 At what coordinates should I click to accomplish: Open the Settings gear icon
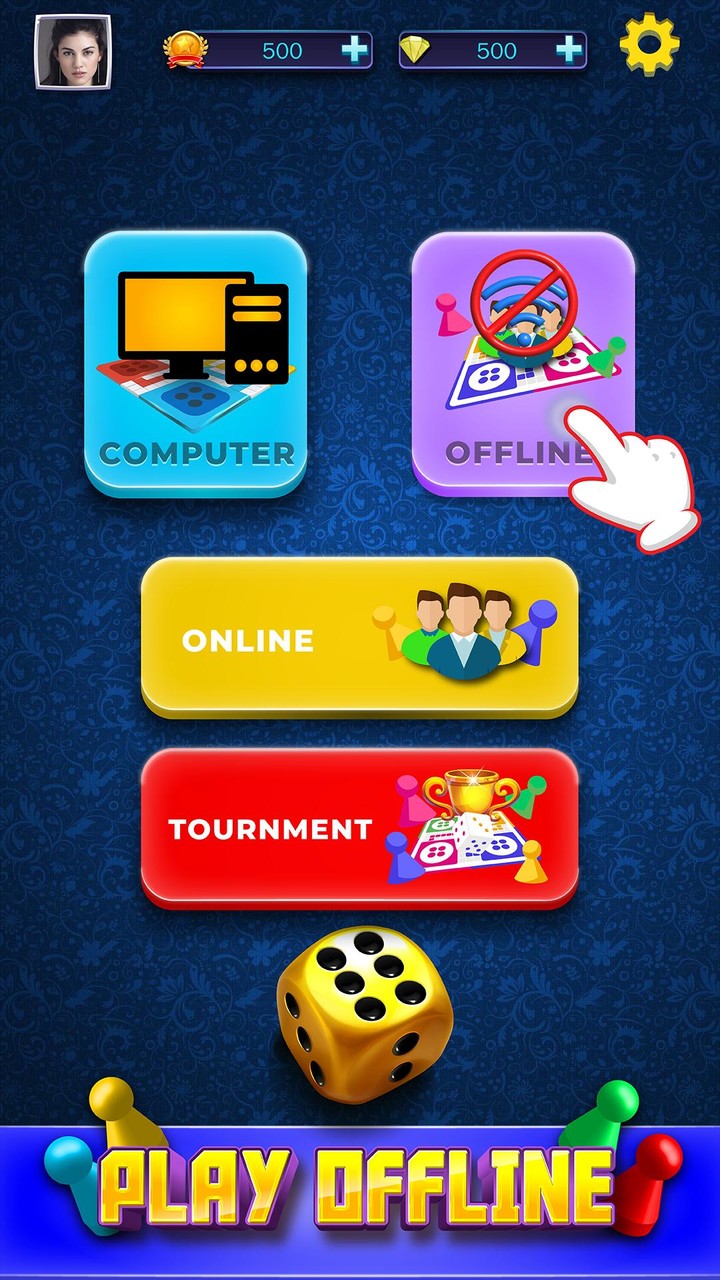coord(652,44)
